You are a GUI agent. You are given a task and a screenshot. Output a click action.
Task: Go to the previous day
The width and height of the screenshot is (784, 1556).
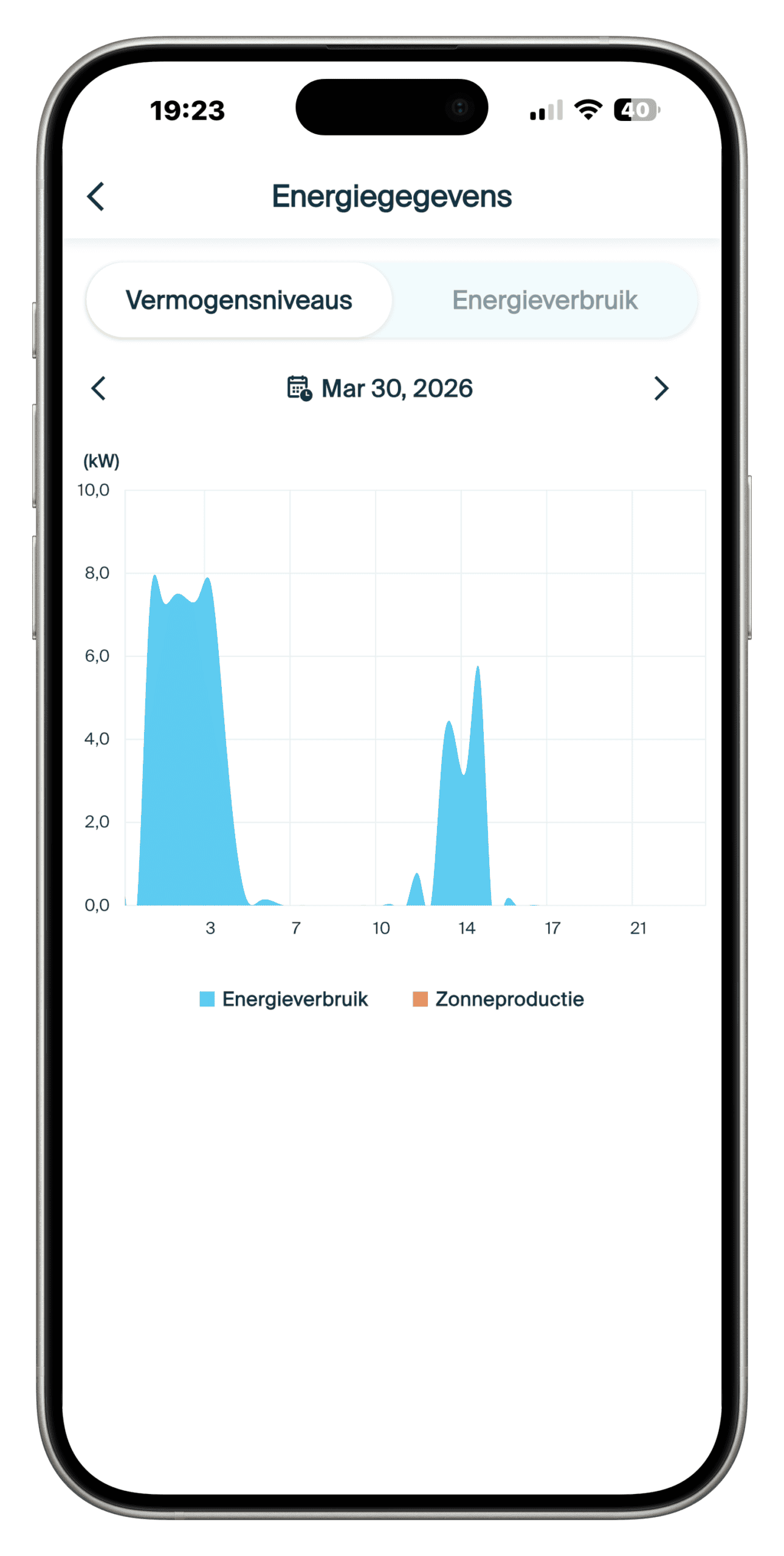click(98, 388)
